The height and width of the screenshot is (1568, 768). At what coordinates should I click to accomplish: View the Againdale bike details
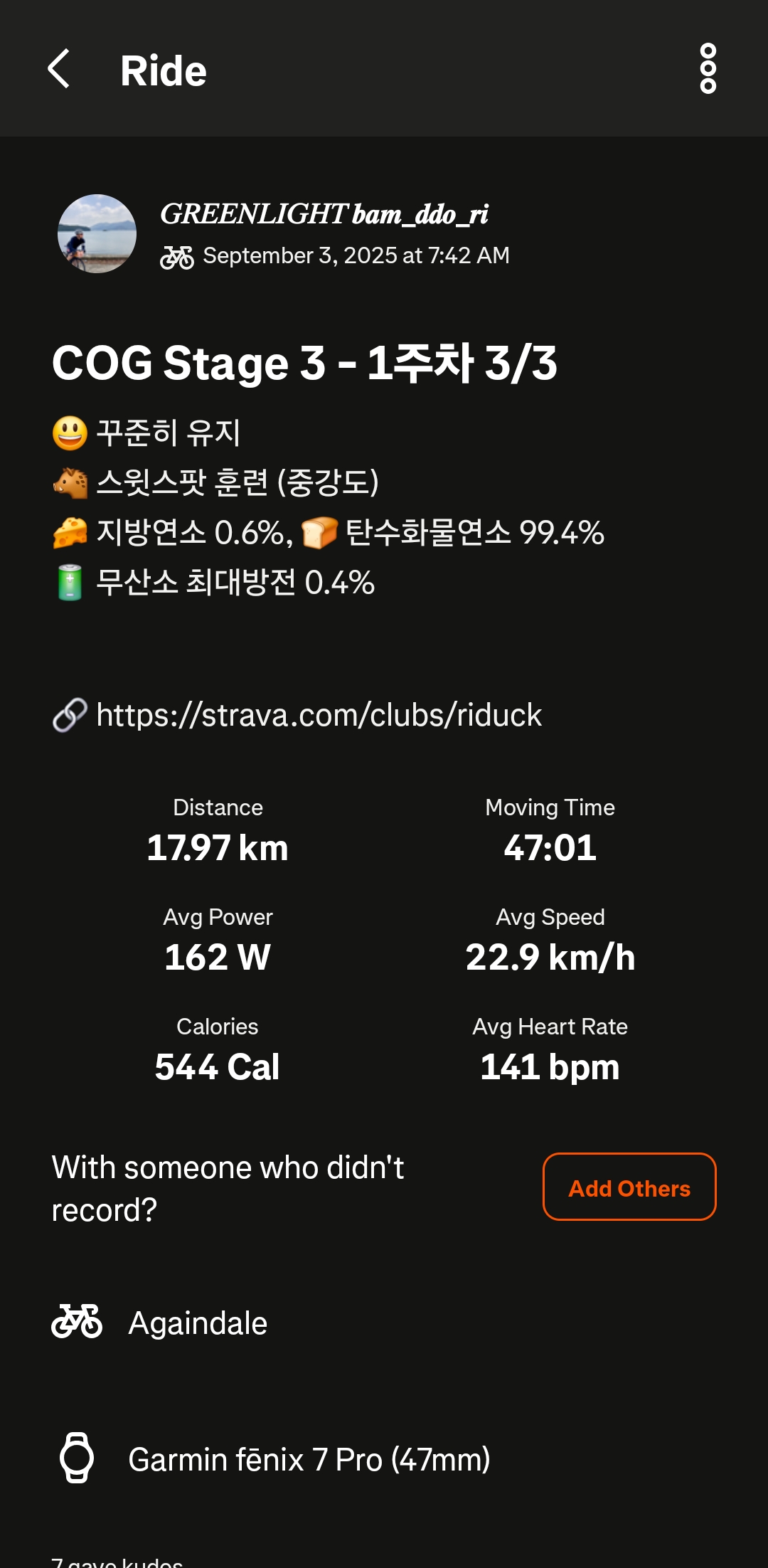tap(197, 1323)
